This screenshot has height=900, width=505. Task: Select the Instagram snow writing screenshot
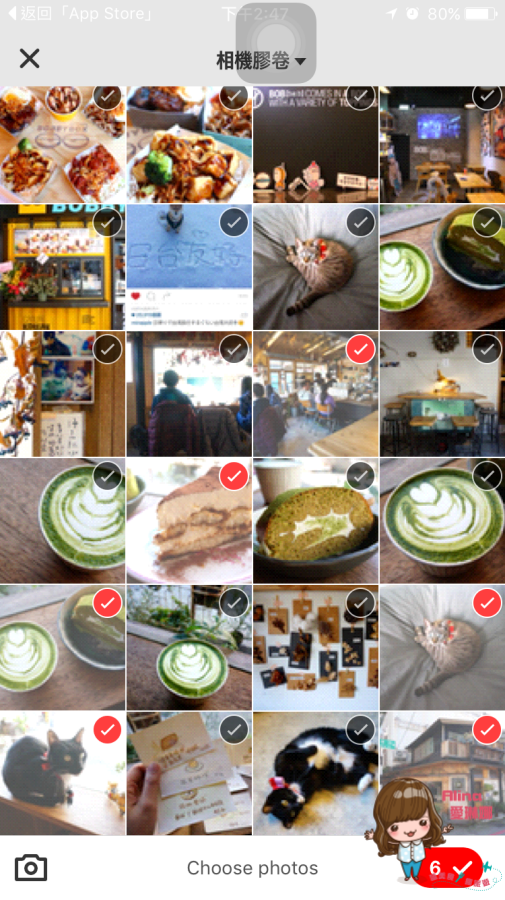pos(189,267)
